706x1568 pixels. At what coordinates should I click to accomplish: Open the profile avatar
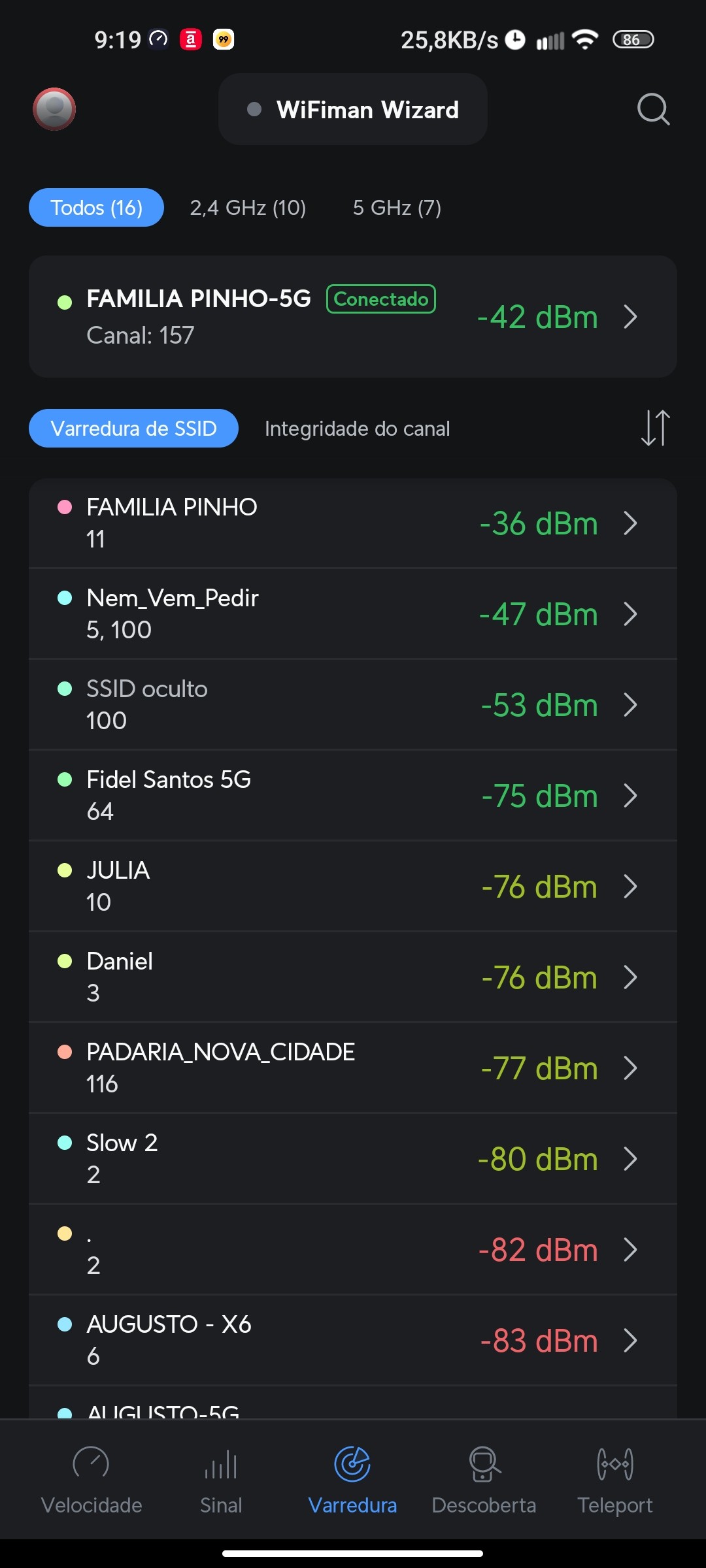54,109
